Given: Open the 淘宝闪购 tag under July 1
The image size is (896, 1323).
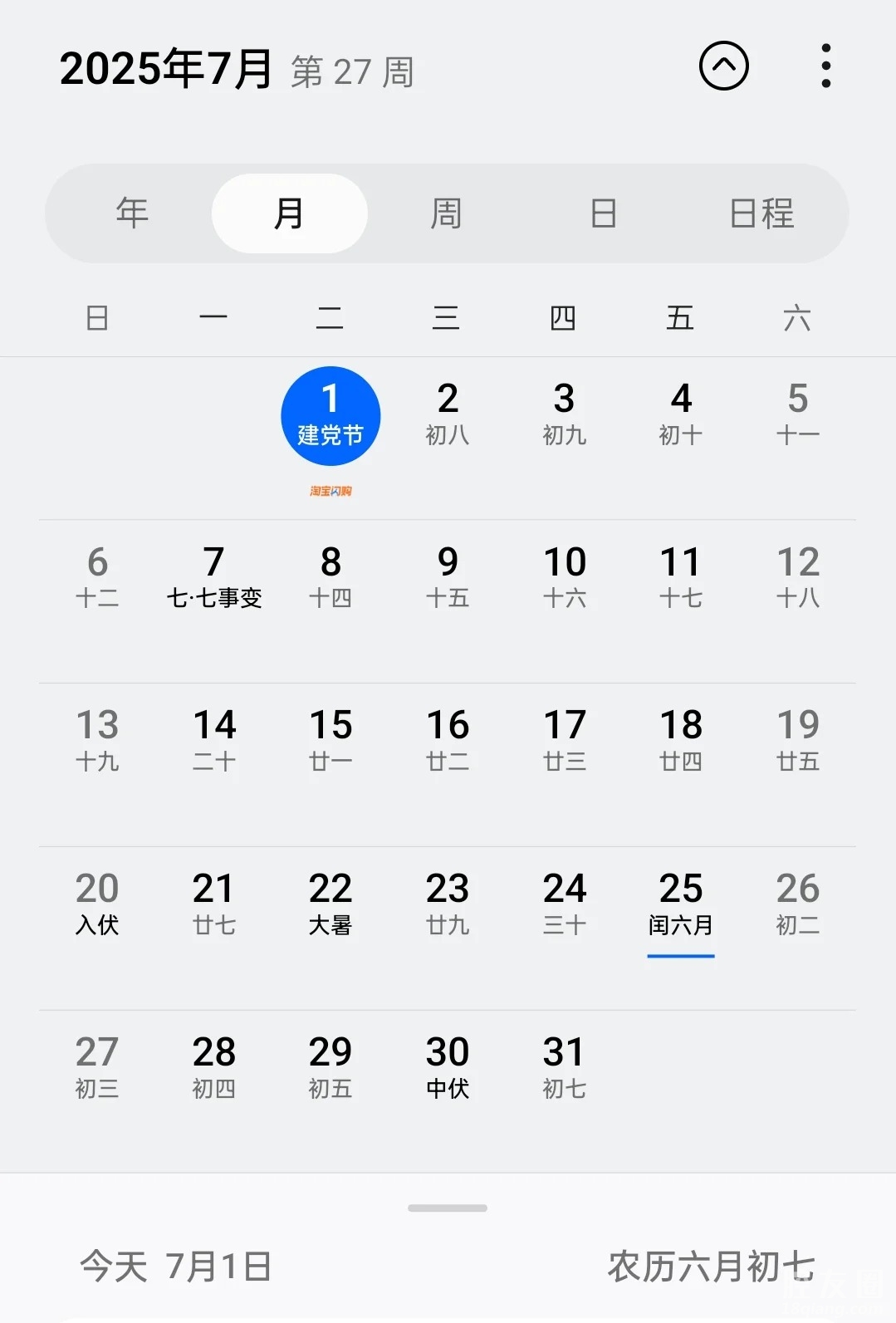Looking at the screenshot, I should point(330,491).
